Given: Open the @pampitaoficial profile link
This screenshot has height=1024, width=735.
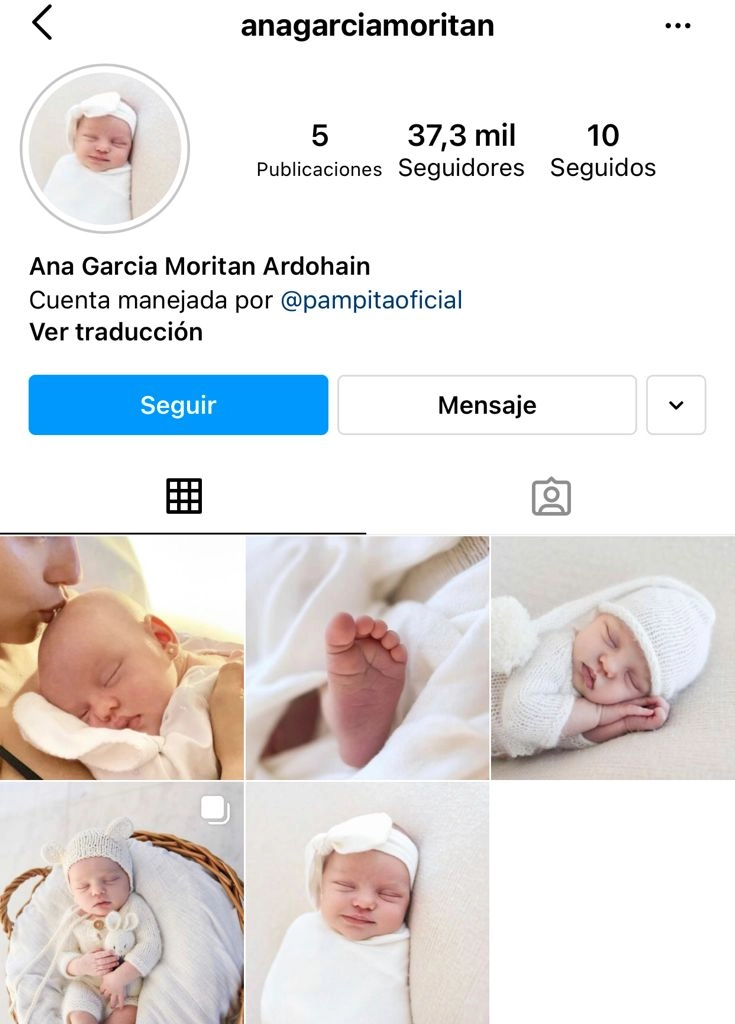Looking at the screenshot, I should 371,300.
